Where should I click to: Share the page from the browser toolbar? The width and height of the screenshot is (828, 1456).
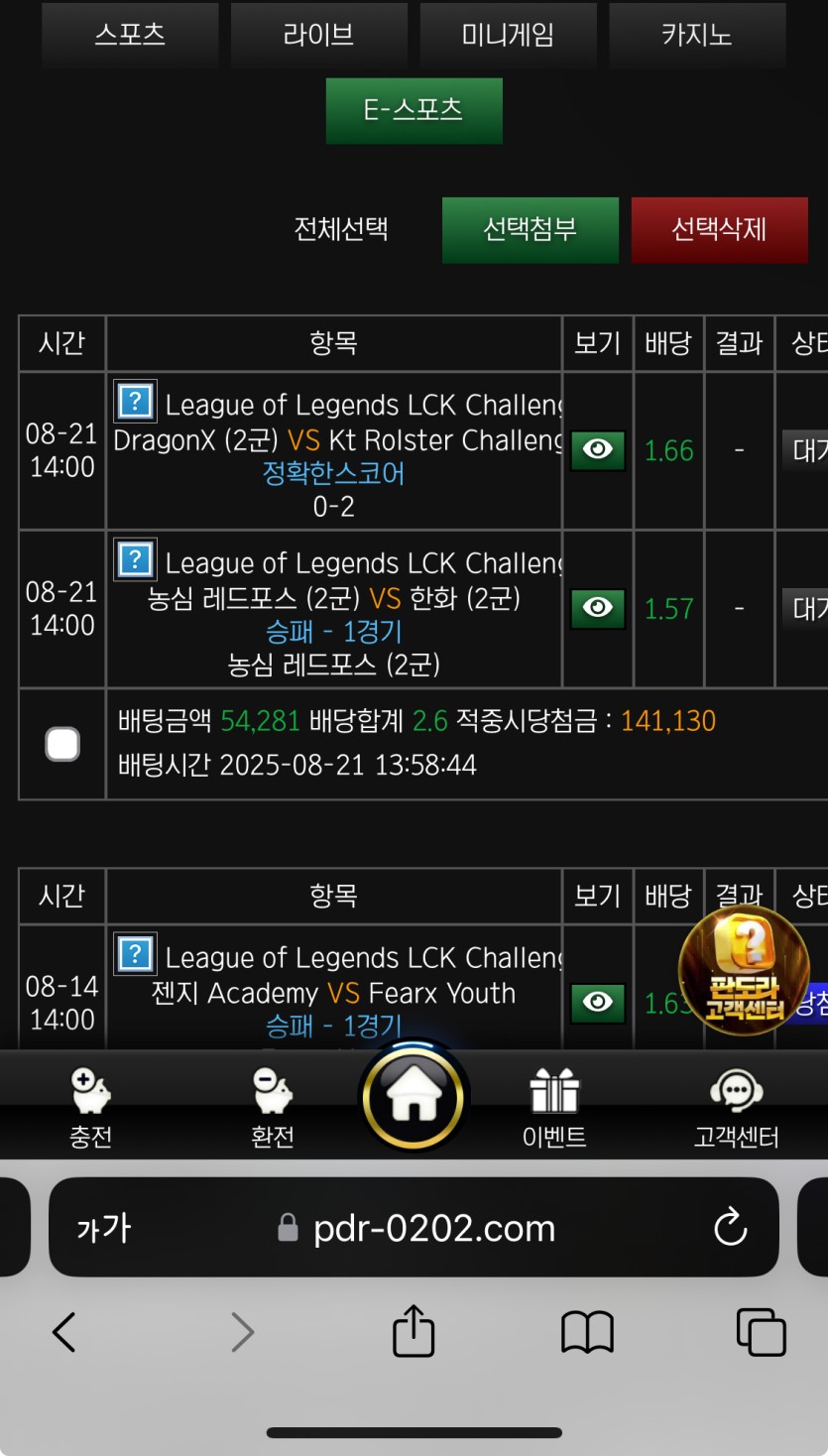(414, 1331)
